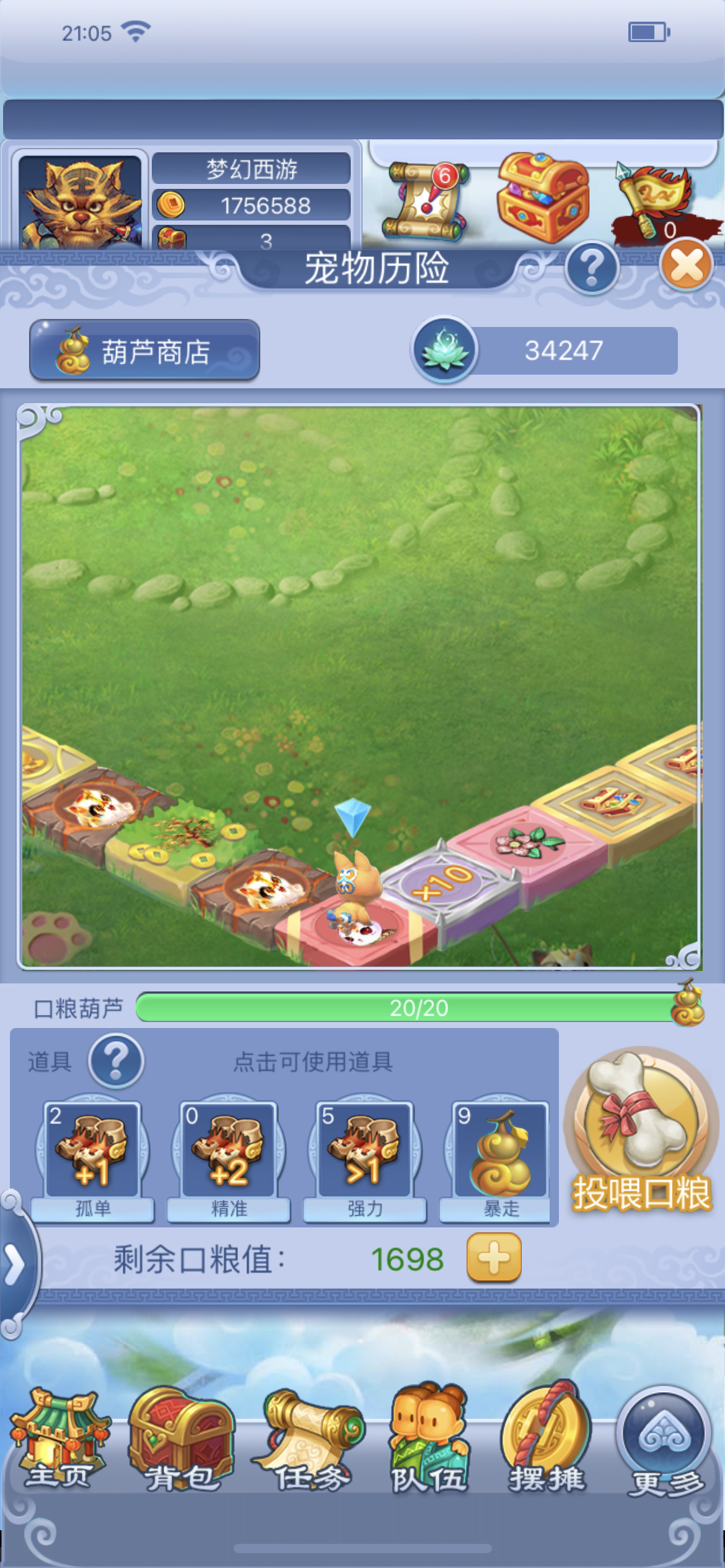Use the 暴走 gourd item

pos(501,1151)
